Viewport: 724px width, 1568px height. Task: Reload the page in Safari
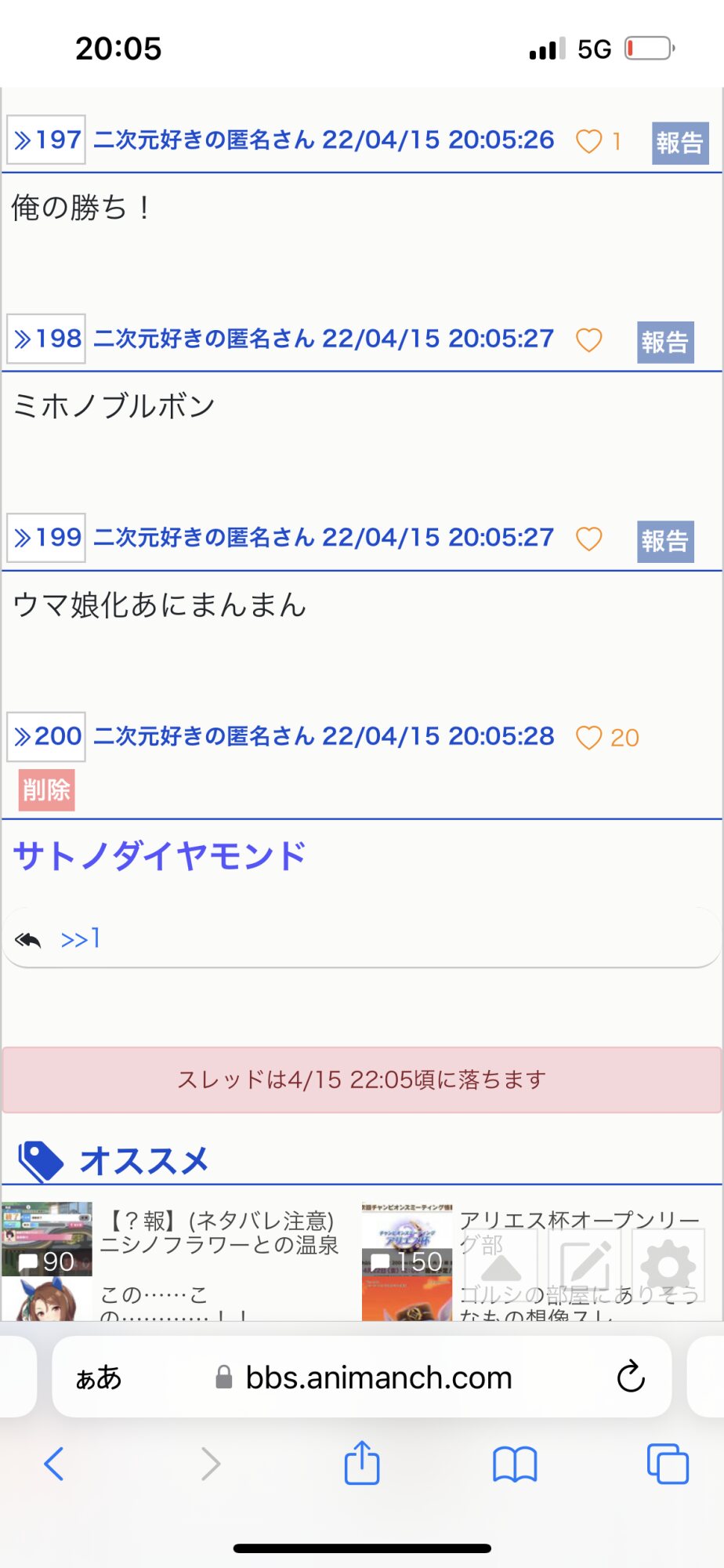pyautogui.click(x=630, y=1377)
